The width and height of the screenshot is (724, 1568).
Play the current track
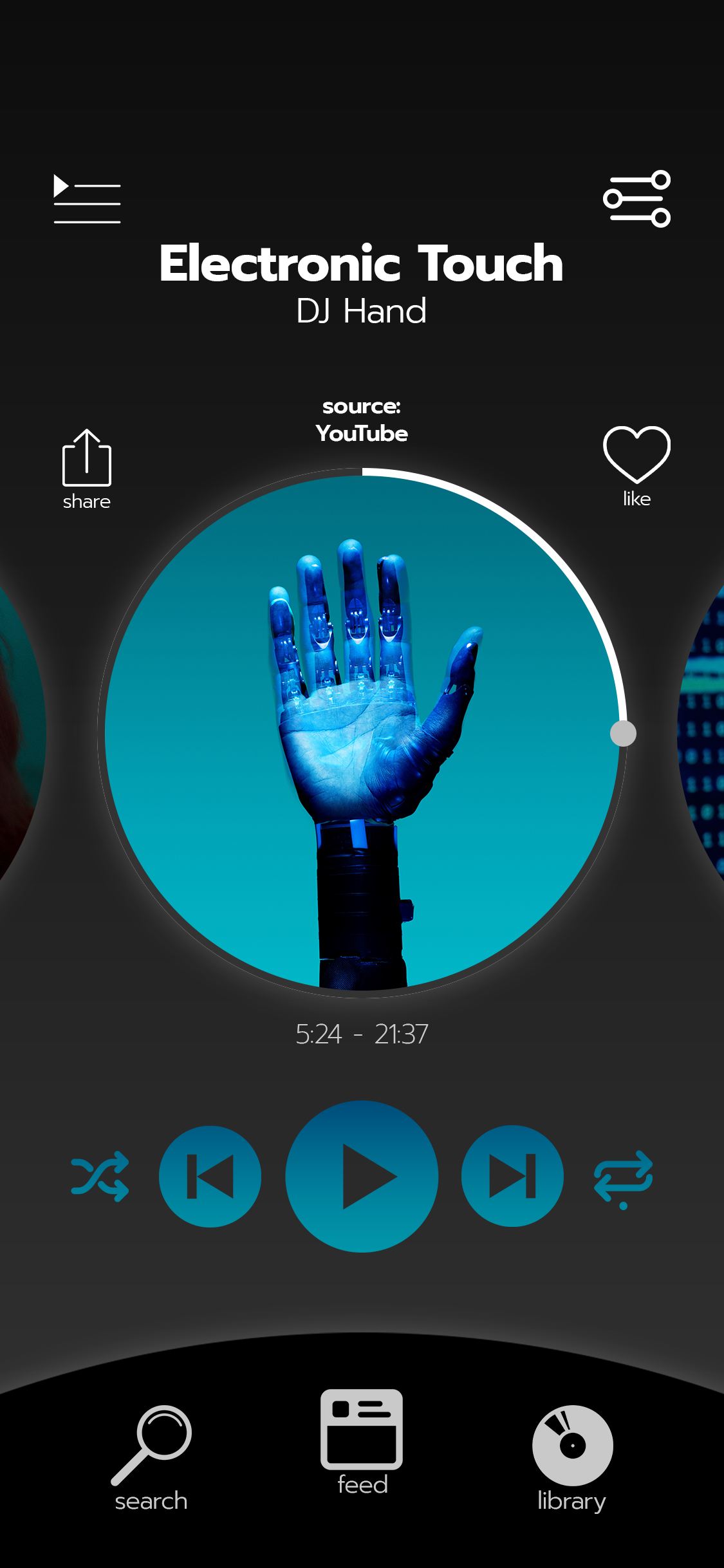[x=362, y=1176]
